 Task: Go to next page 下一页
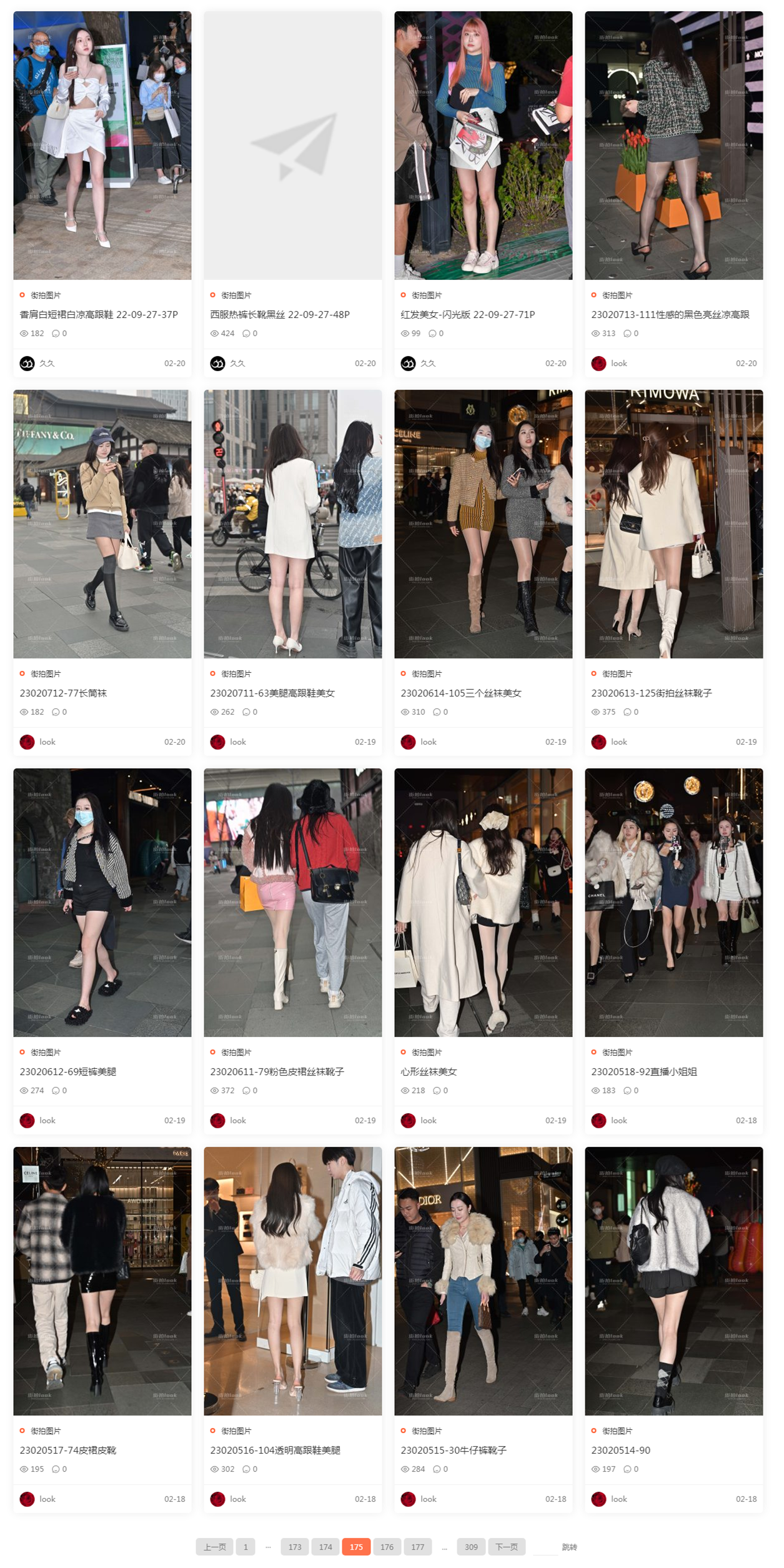(507, 1547)
